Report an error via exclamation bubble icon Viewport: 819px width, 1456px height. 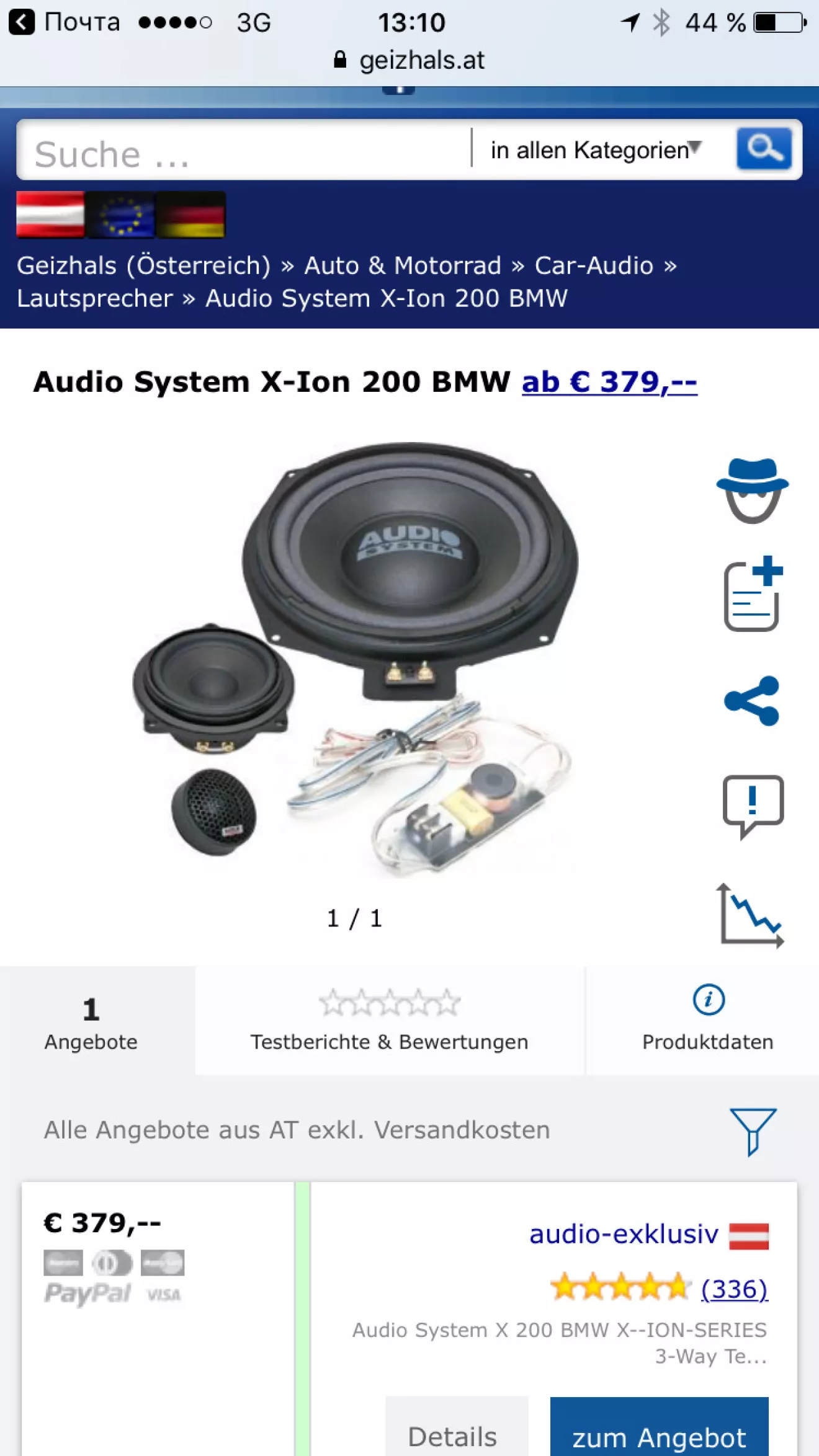click(x=753, y=806)
